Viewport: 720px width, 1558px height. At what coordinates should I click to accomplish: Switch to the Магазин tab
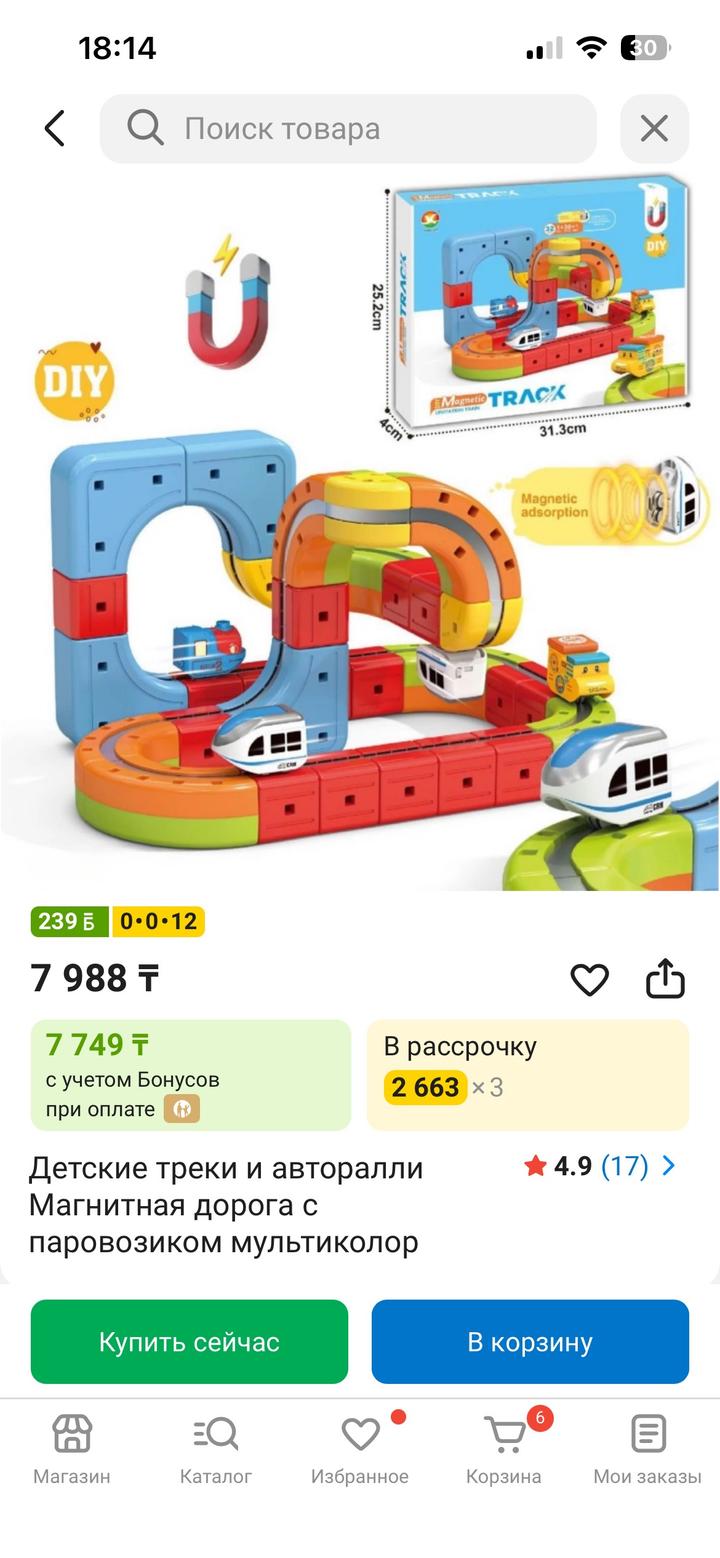[x=72, y=1448]
